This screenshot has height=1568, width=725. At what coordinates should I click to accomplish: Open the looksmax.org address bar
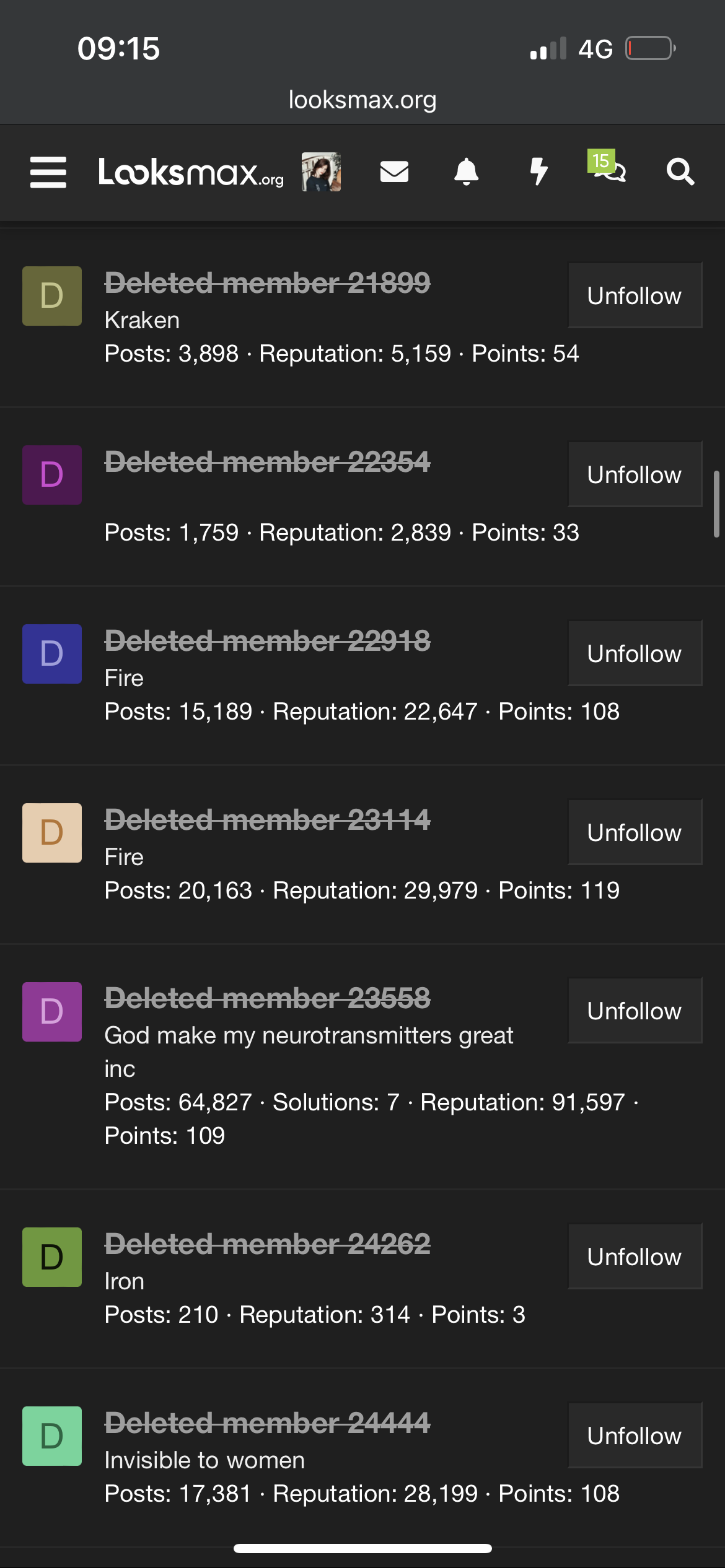click(x=362, y=100)
